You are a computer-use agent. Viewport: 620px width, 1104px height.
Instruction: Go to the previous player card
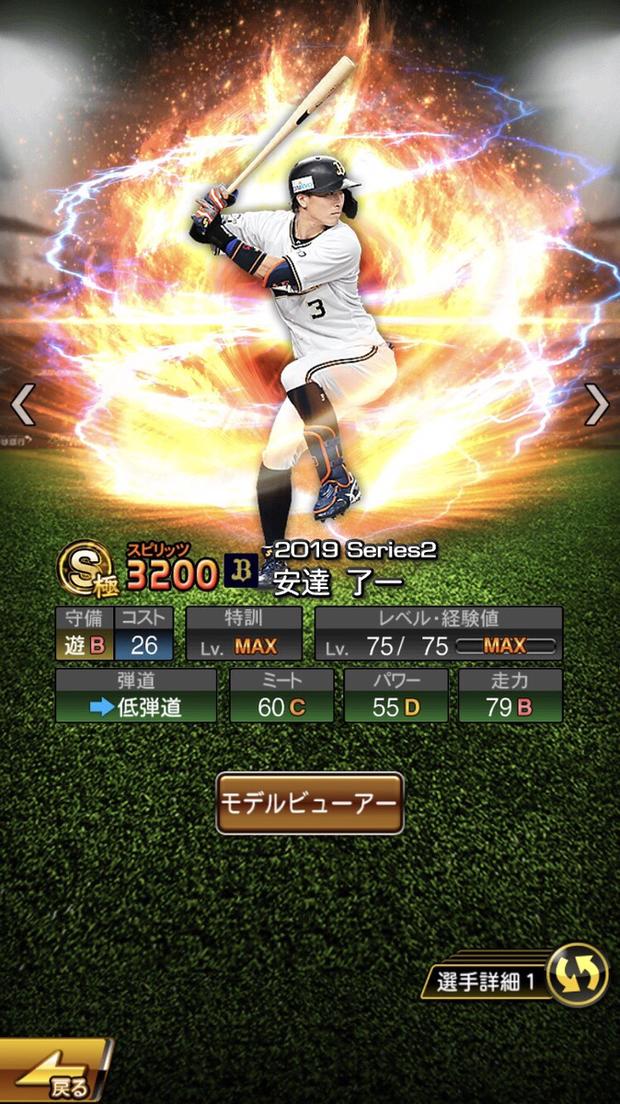click(22, 405)
